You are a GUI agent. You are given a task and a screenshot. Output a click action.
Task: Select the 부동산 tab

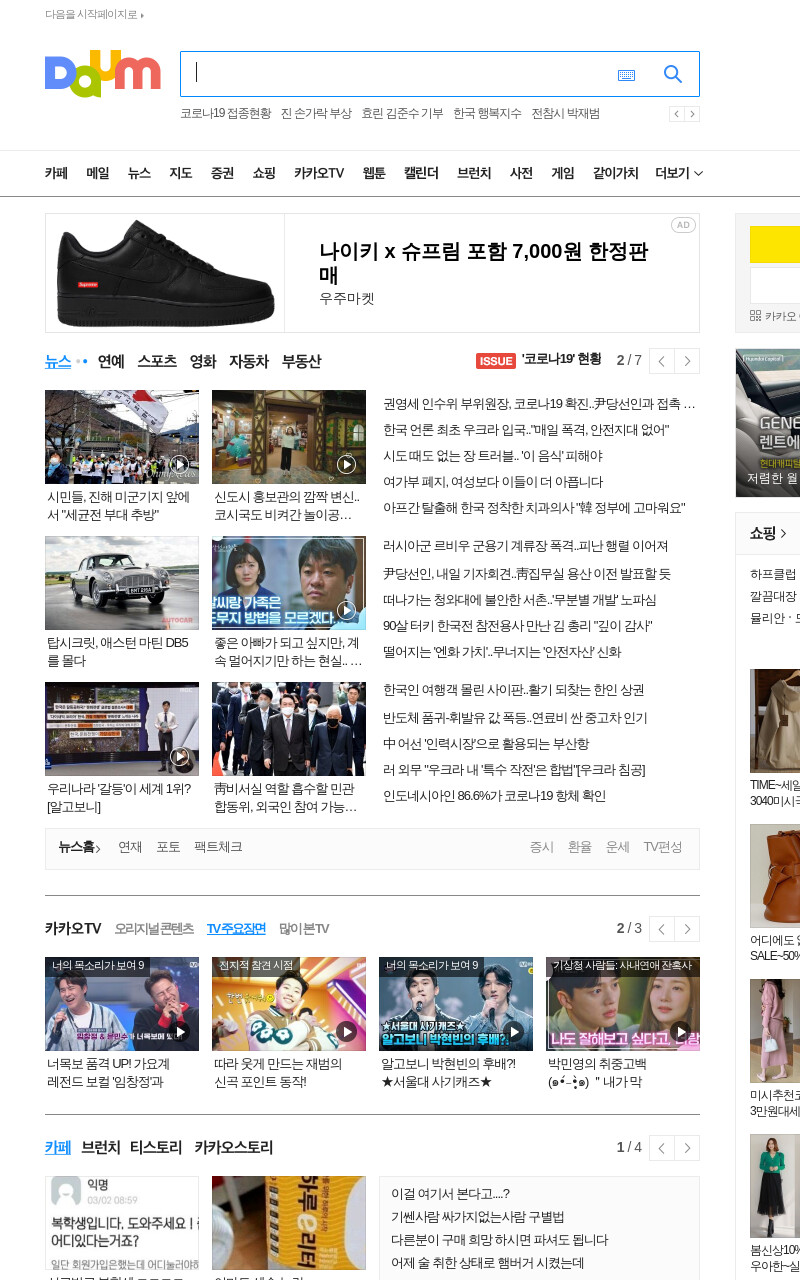301,361
